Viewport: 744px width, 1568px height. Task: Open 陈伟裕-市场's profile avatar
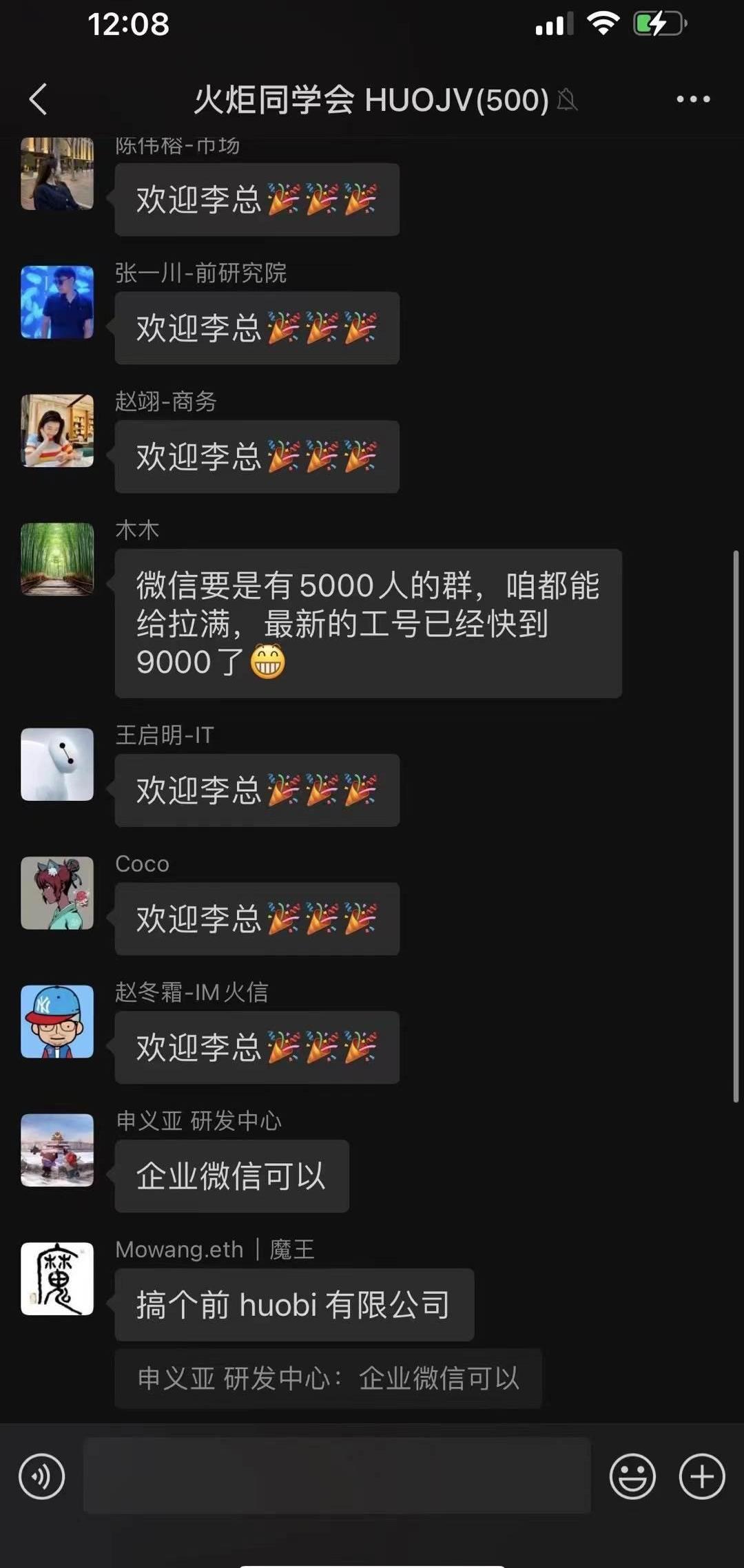tap(57, 174)
